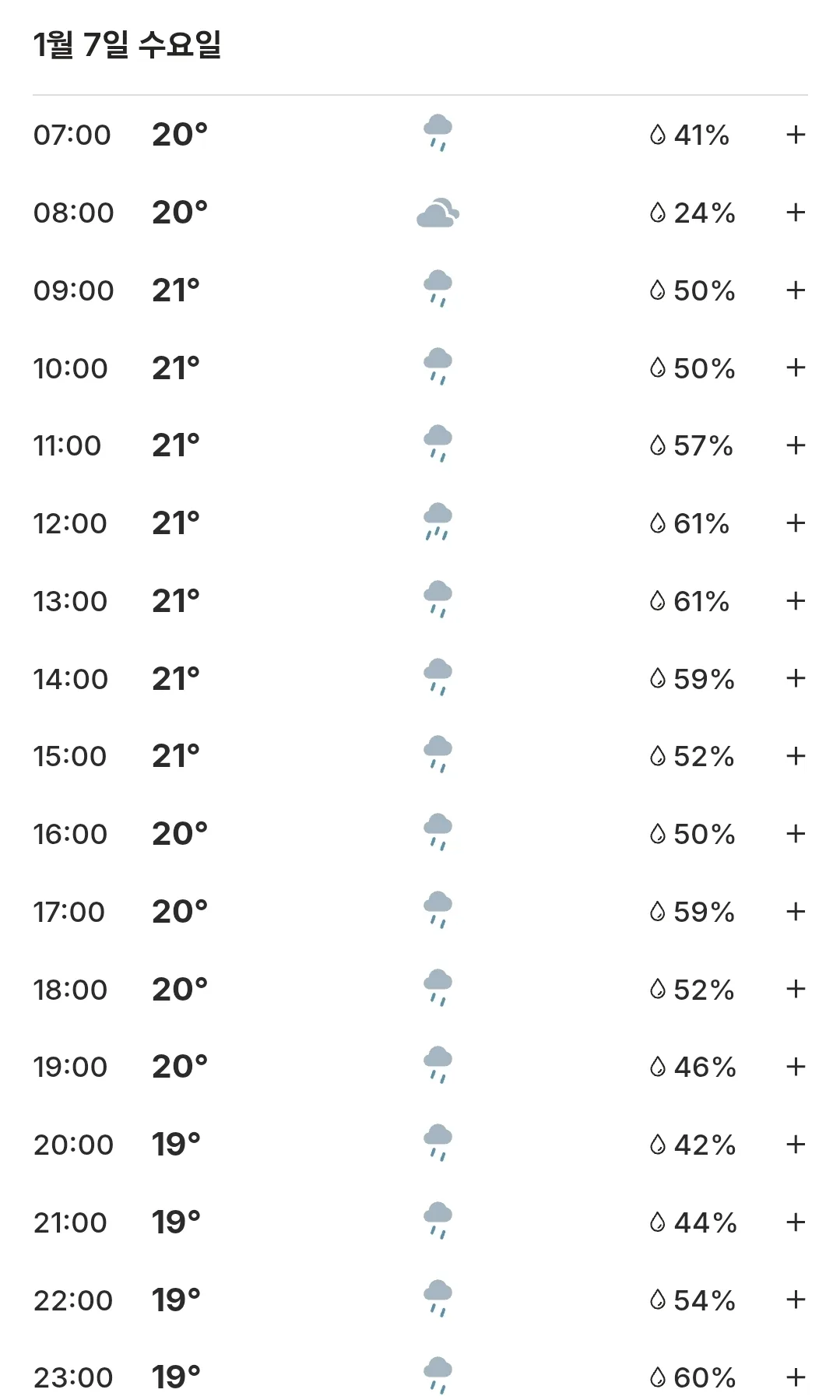The height and width of the screenshot is (1400, 840).
Task: Show more for the 20:00 row
Action: pyautogui.click(x=795, y=1145)
